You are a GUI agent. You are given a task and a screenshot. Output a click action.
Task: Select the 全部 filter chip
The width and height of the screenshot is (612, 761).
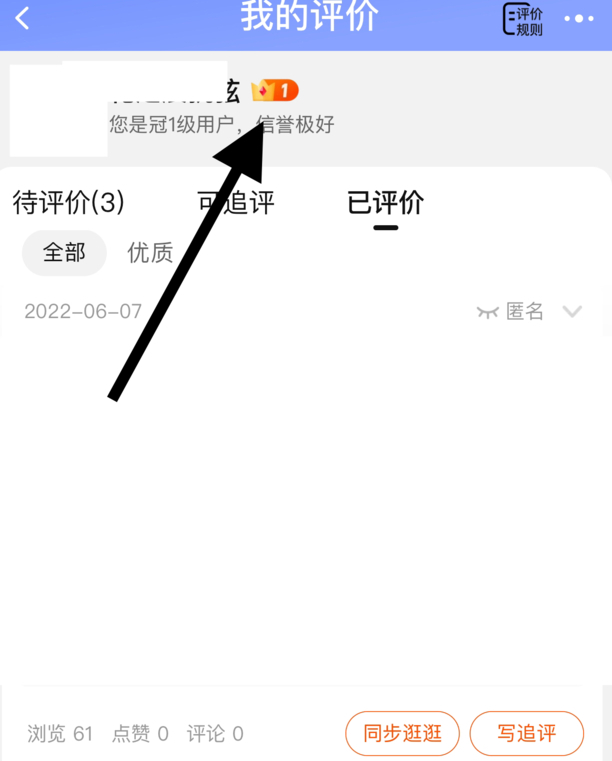pyautogui.click(x=64, y=253)
